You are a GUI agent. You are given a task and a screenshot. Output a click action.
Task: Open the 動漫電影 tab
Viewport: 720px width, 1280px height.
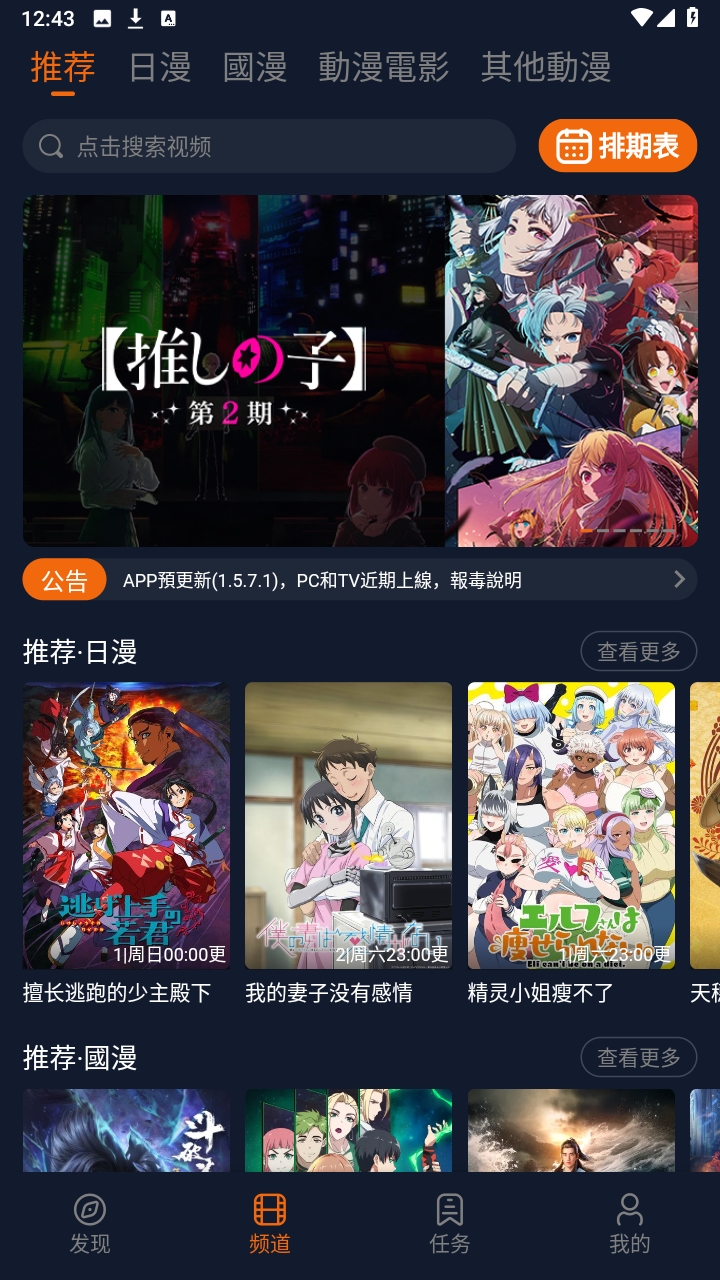pos(383,67)
